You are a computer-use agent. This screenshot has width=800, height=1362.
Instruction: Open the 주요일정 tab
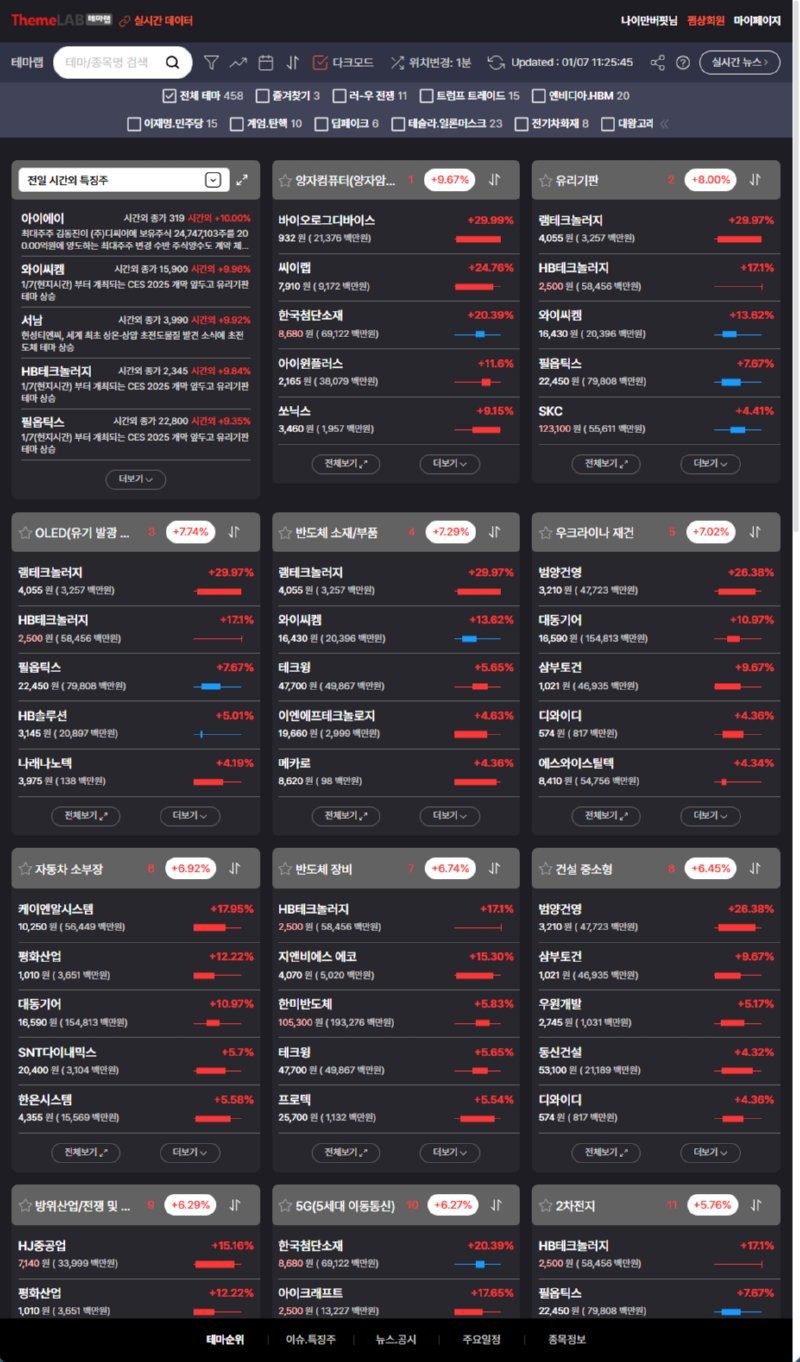point(481,1340)
